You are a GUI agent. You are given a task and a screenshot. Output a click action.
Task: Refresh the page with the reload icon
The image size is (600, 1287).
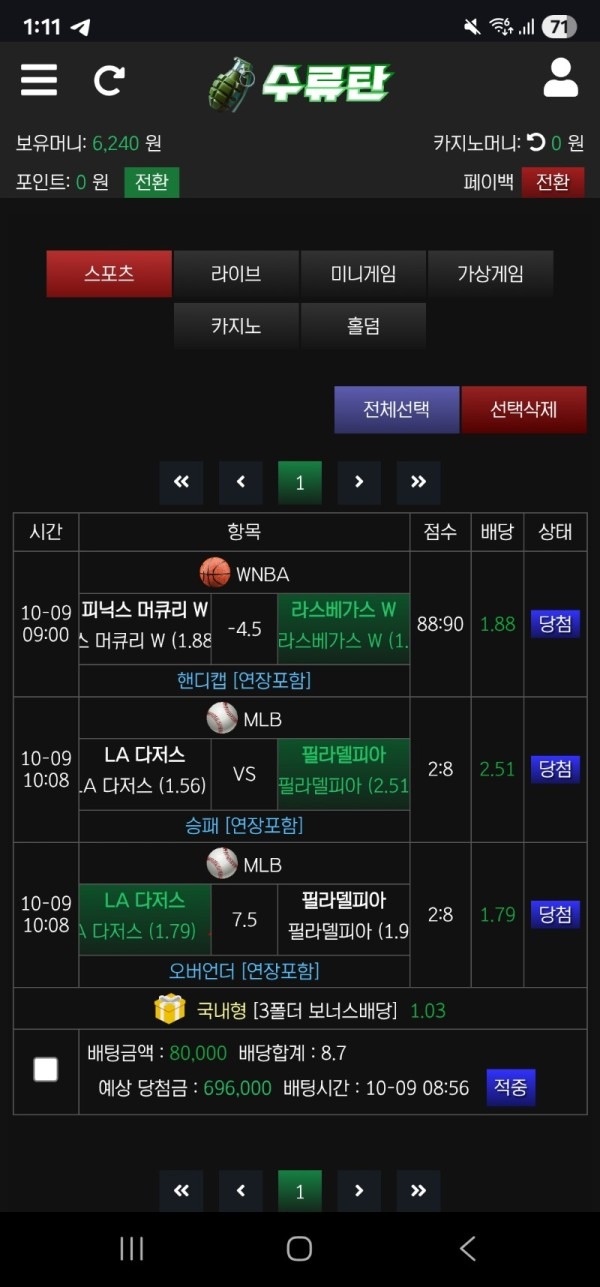point(109,80)
